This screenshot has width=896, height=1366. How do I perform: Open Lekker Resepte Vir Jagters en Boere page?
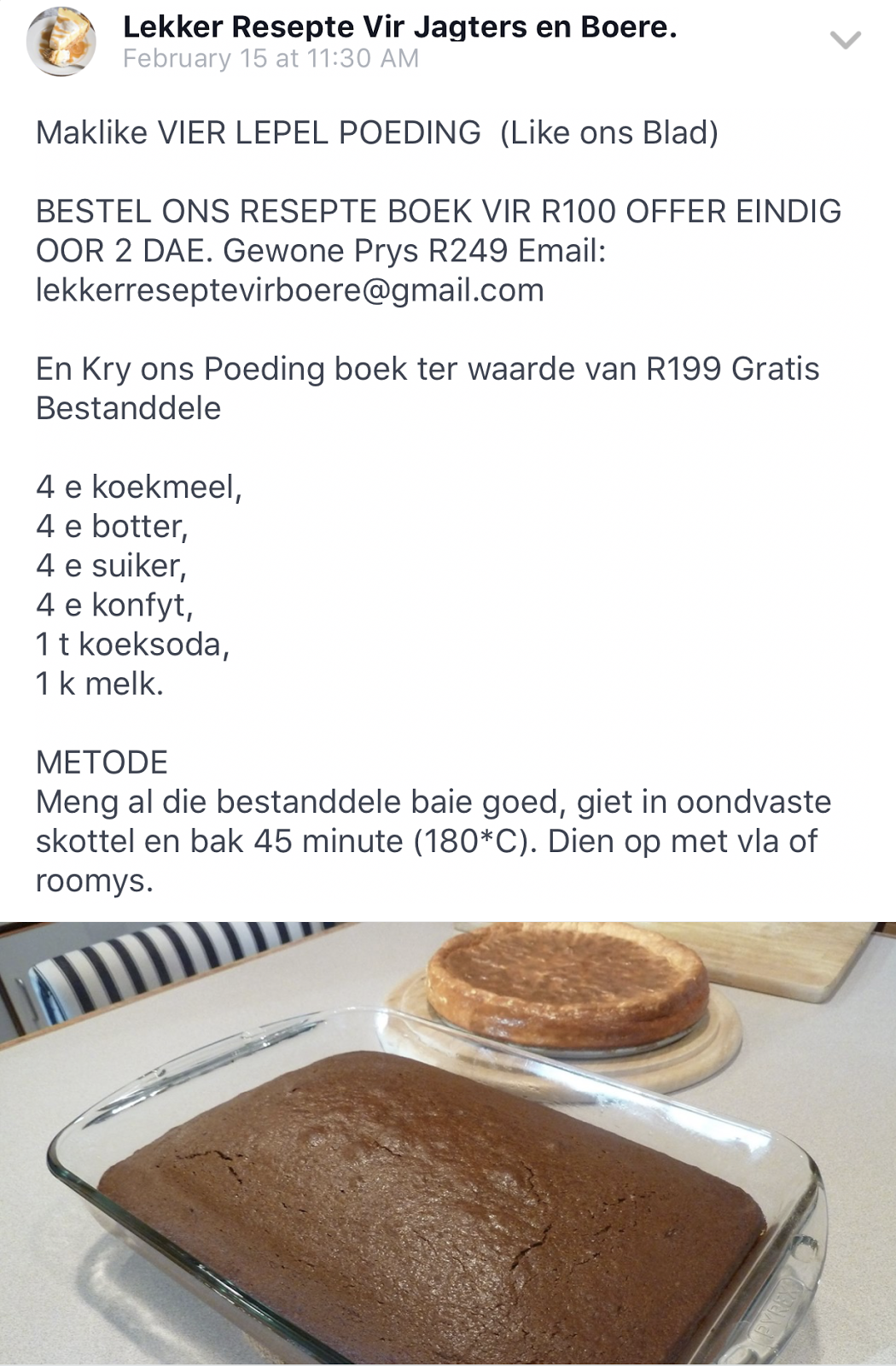(399, 27)
